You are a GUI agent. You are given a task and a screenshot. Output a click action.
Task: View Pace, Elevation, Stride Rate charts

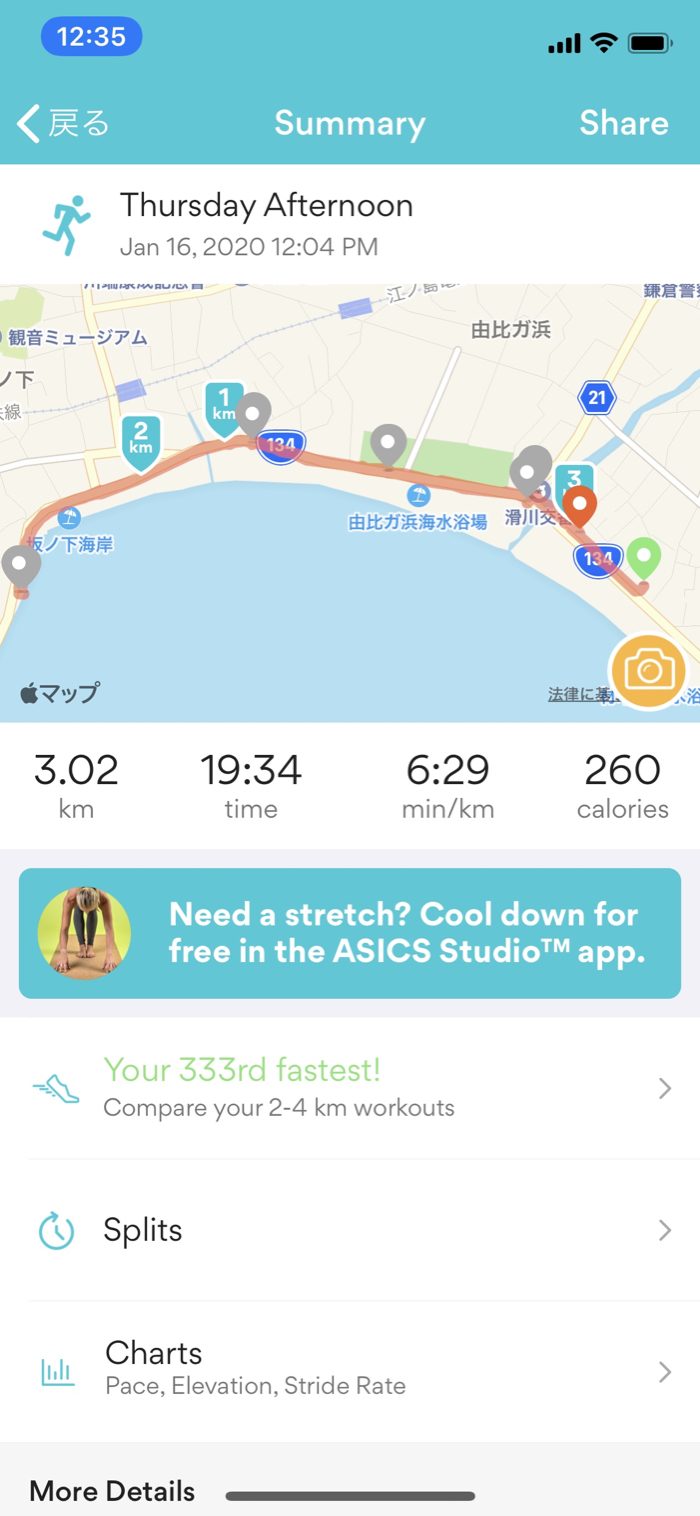point(350,1370)
